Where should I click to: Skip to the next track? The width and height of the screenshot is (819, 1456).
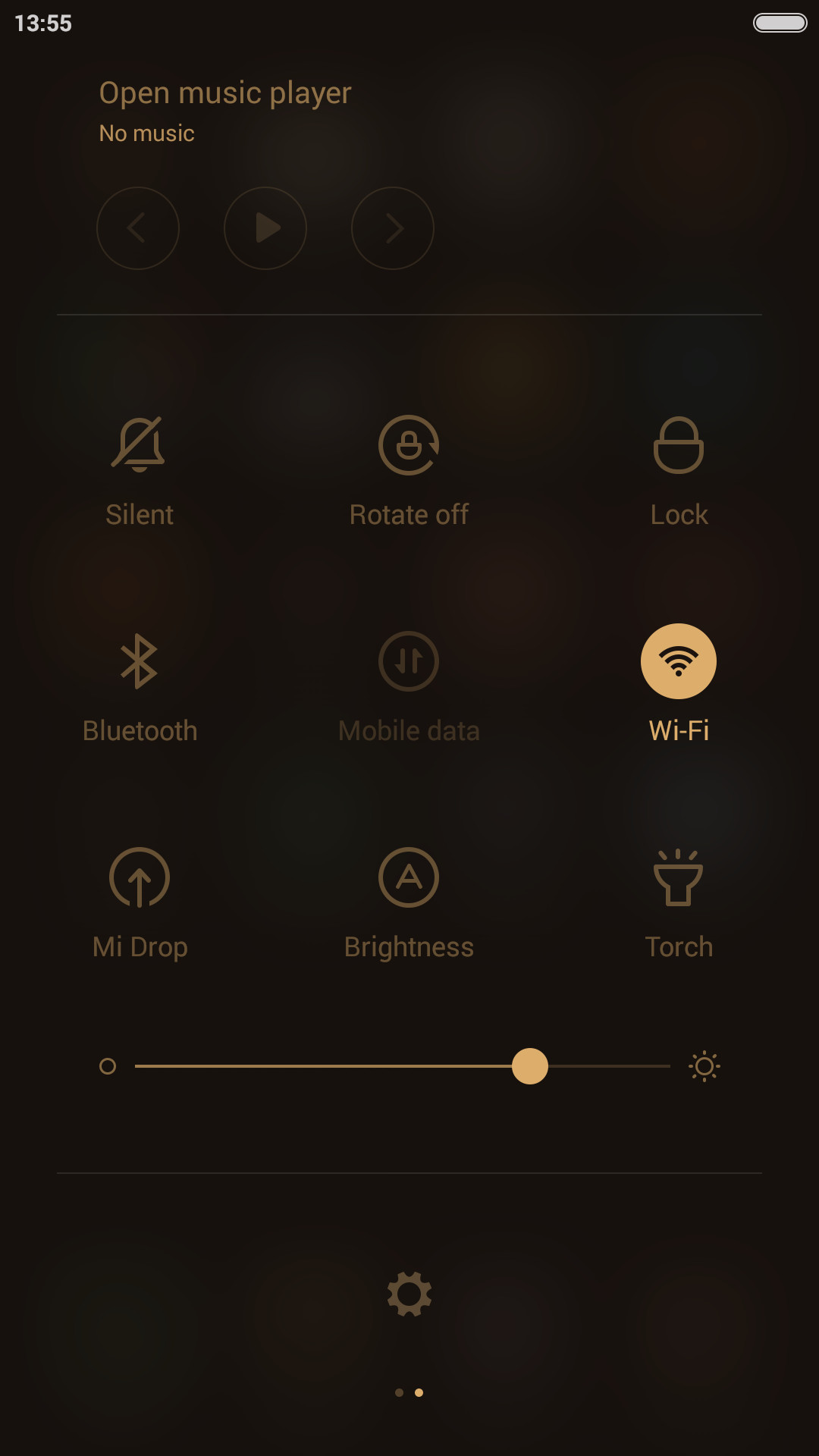pos(393,228)
